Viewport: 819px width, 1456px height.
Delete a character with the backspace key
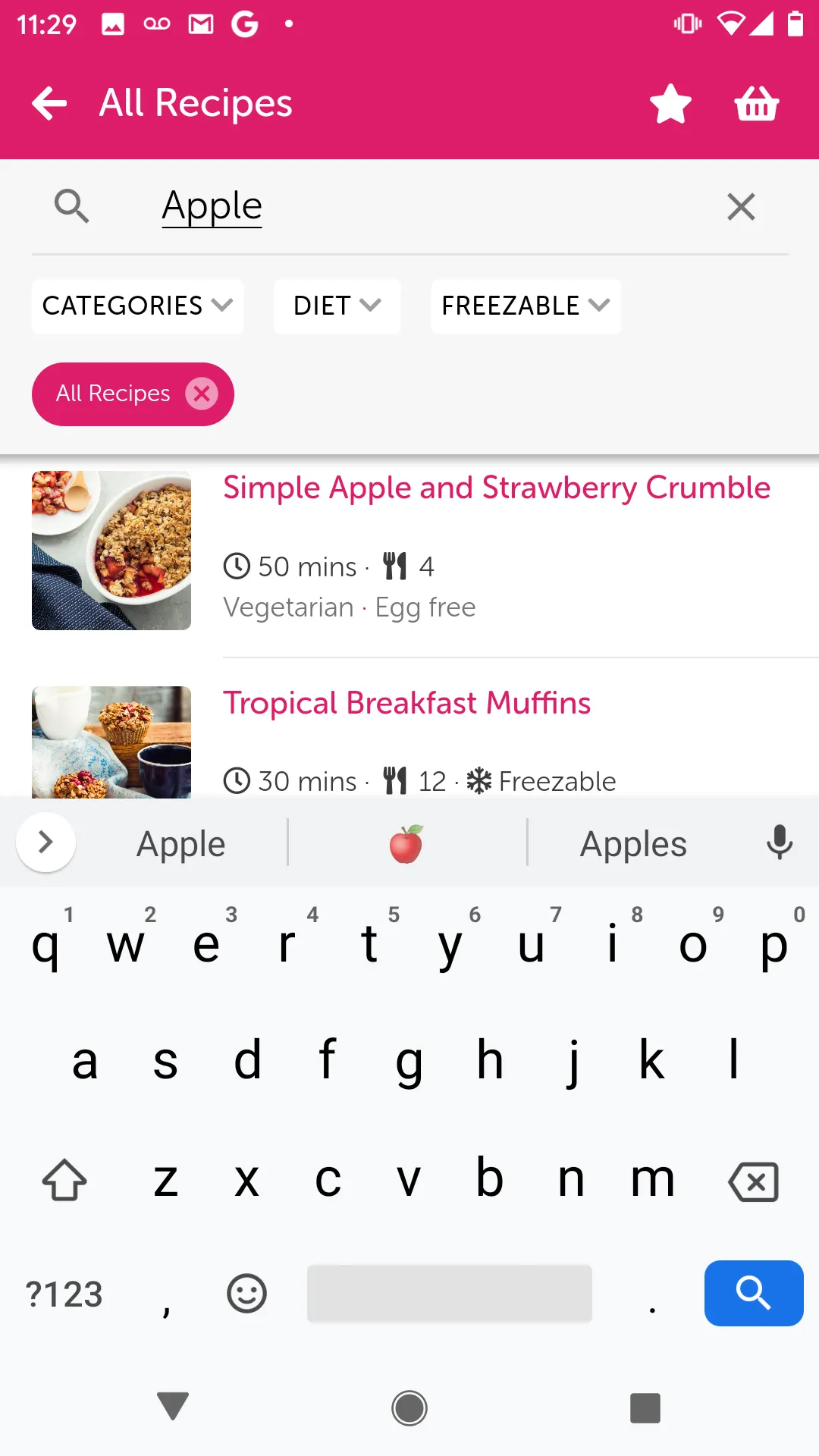[753, 1181]
